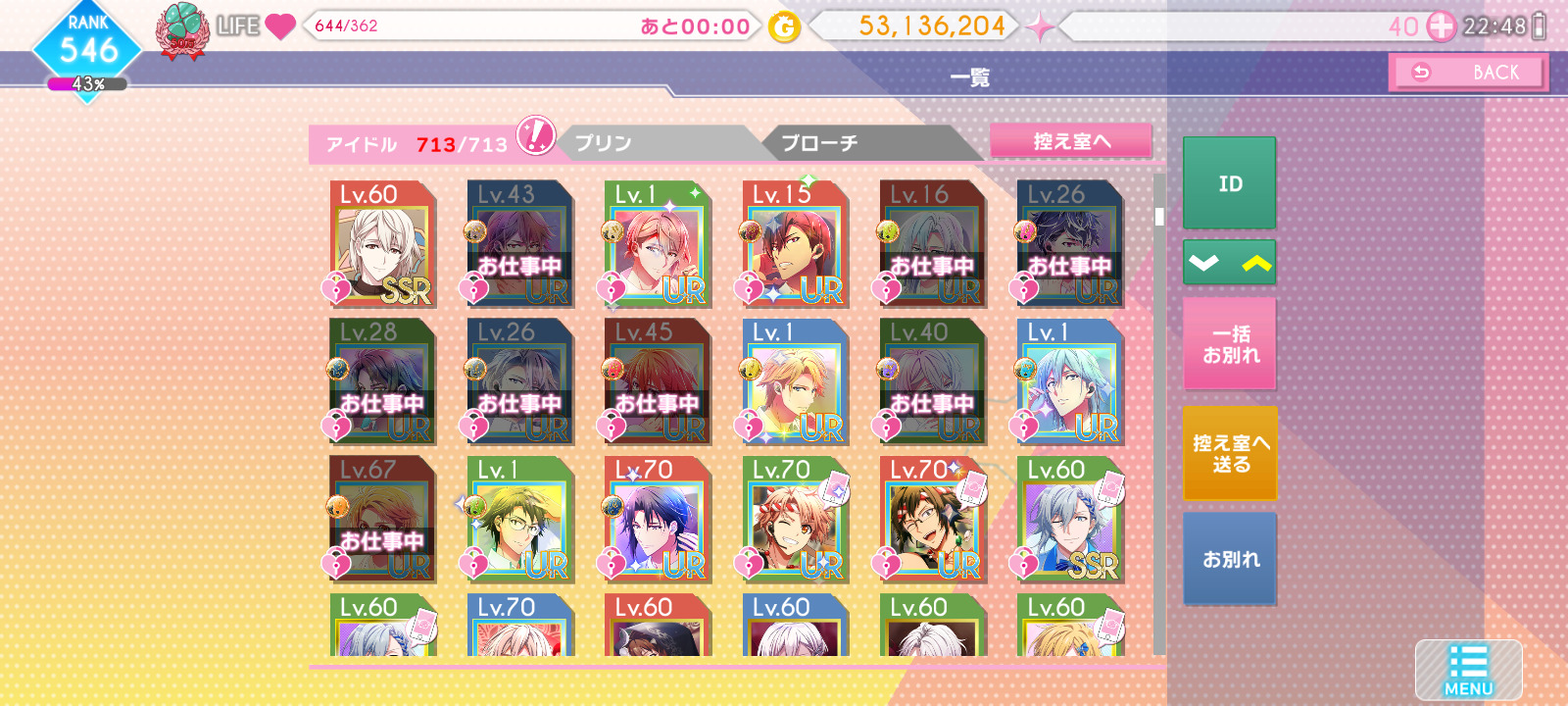Viewport: 1568px width, 706px height.
Task: Open the exclamation info icon near idol count
Action: tap(536, 136)
